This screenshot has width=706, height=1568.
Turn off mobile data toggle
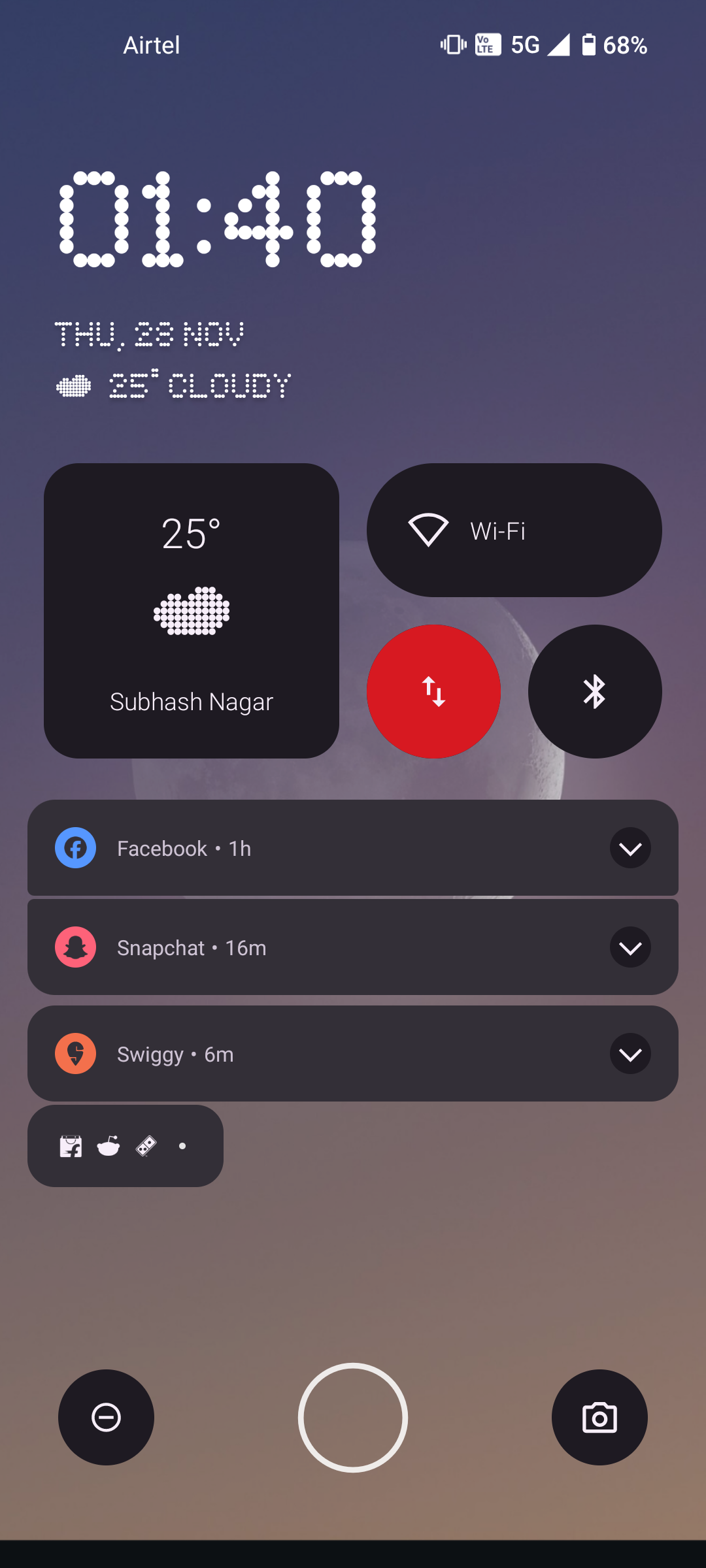433,691
